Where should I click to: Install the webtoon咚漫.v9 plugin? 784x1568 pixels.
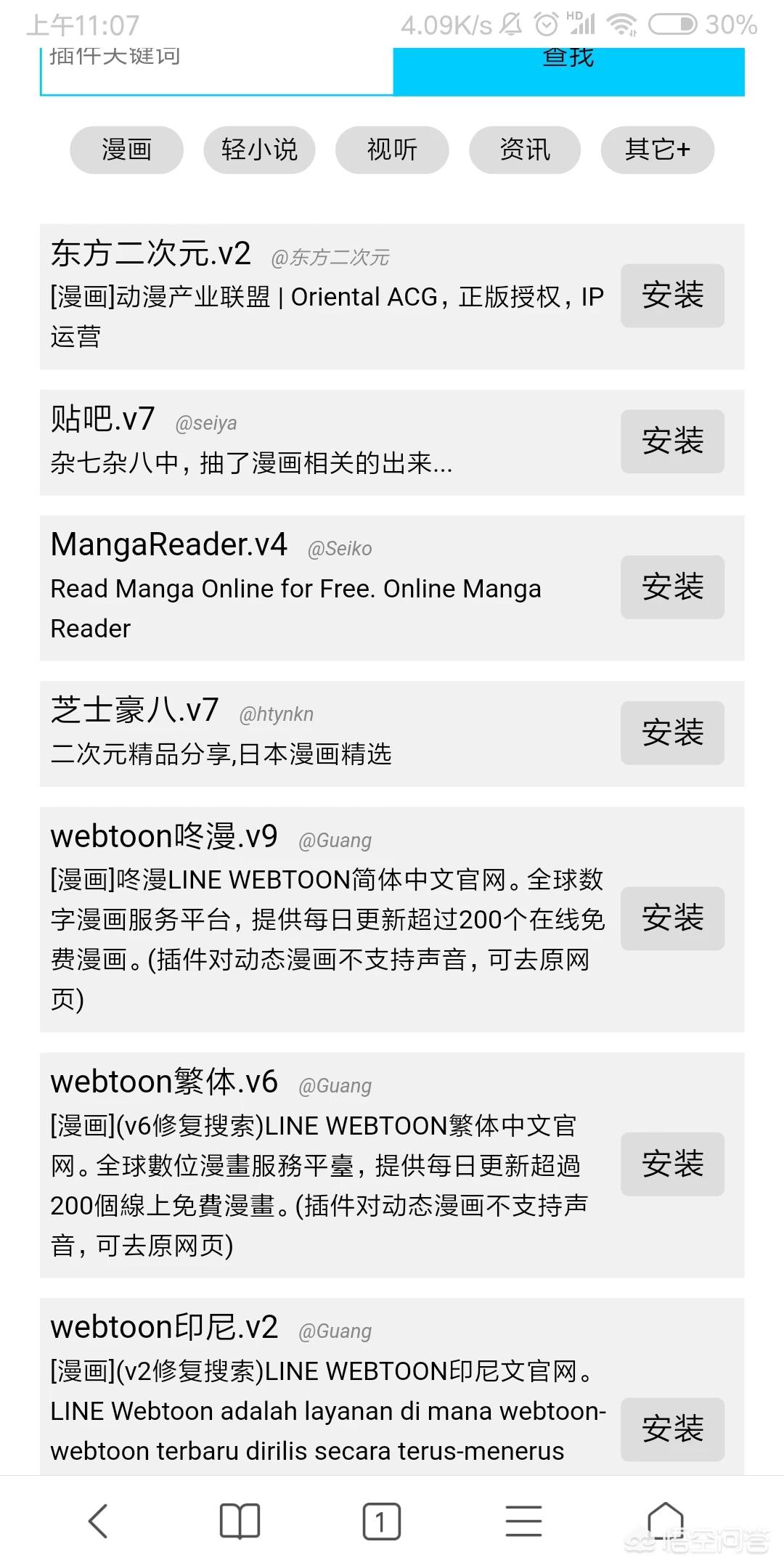[672, 918]
